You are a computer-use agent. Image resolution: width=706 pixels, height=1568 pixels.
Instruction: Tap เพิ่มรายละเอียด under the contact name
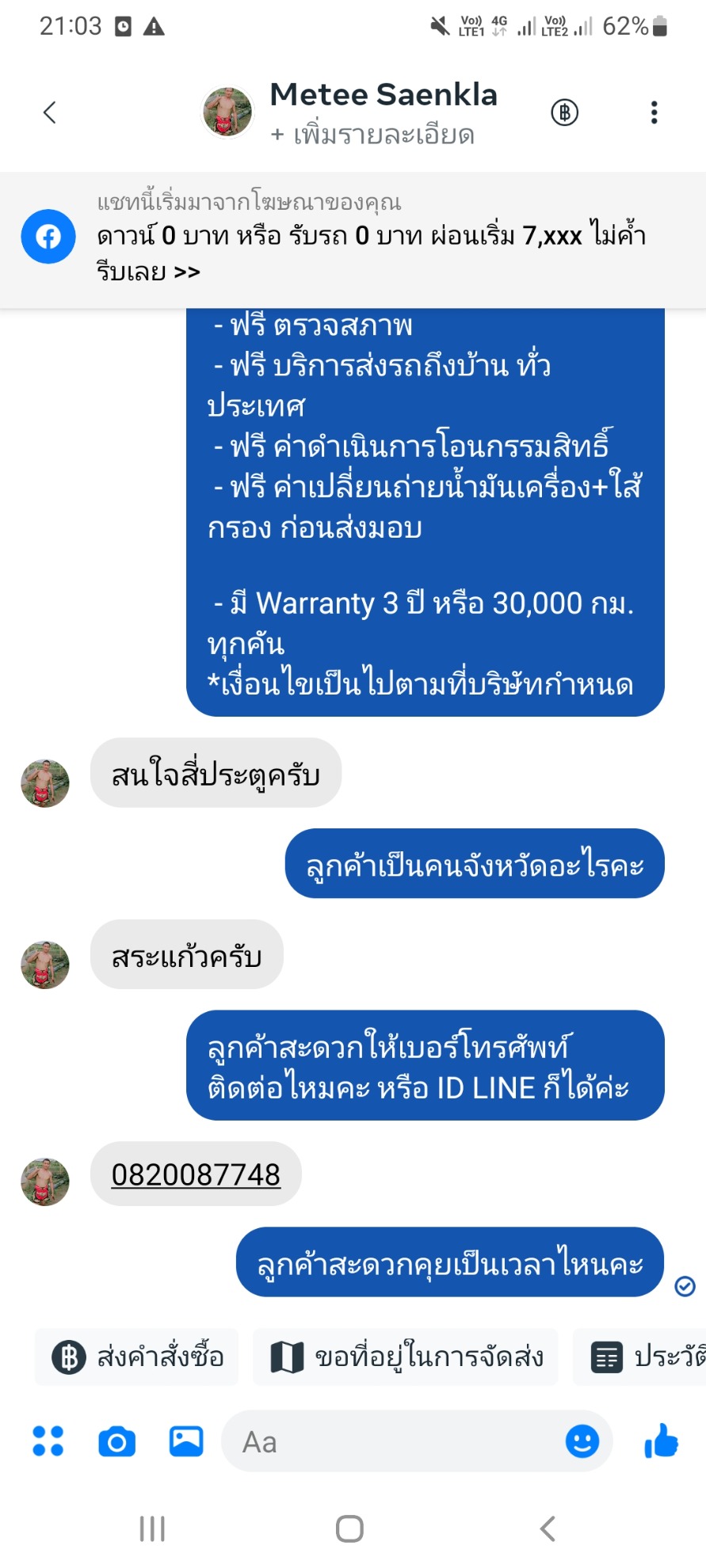click(372, 135)
